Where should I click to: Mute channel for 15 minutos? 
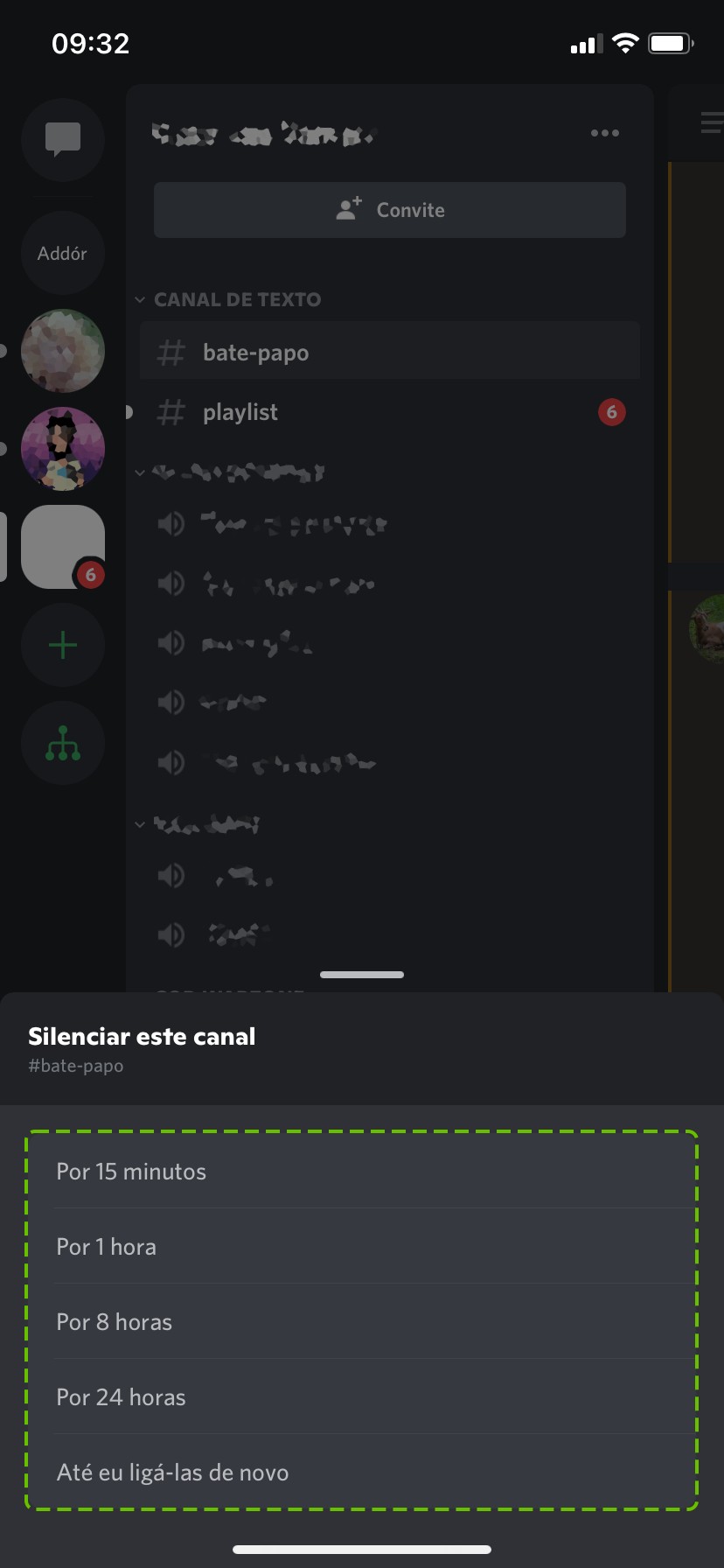[131, 1172]
